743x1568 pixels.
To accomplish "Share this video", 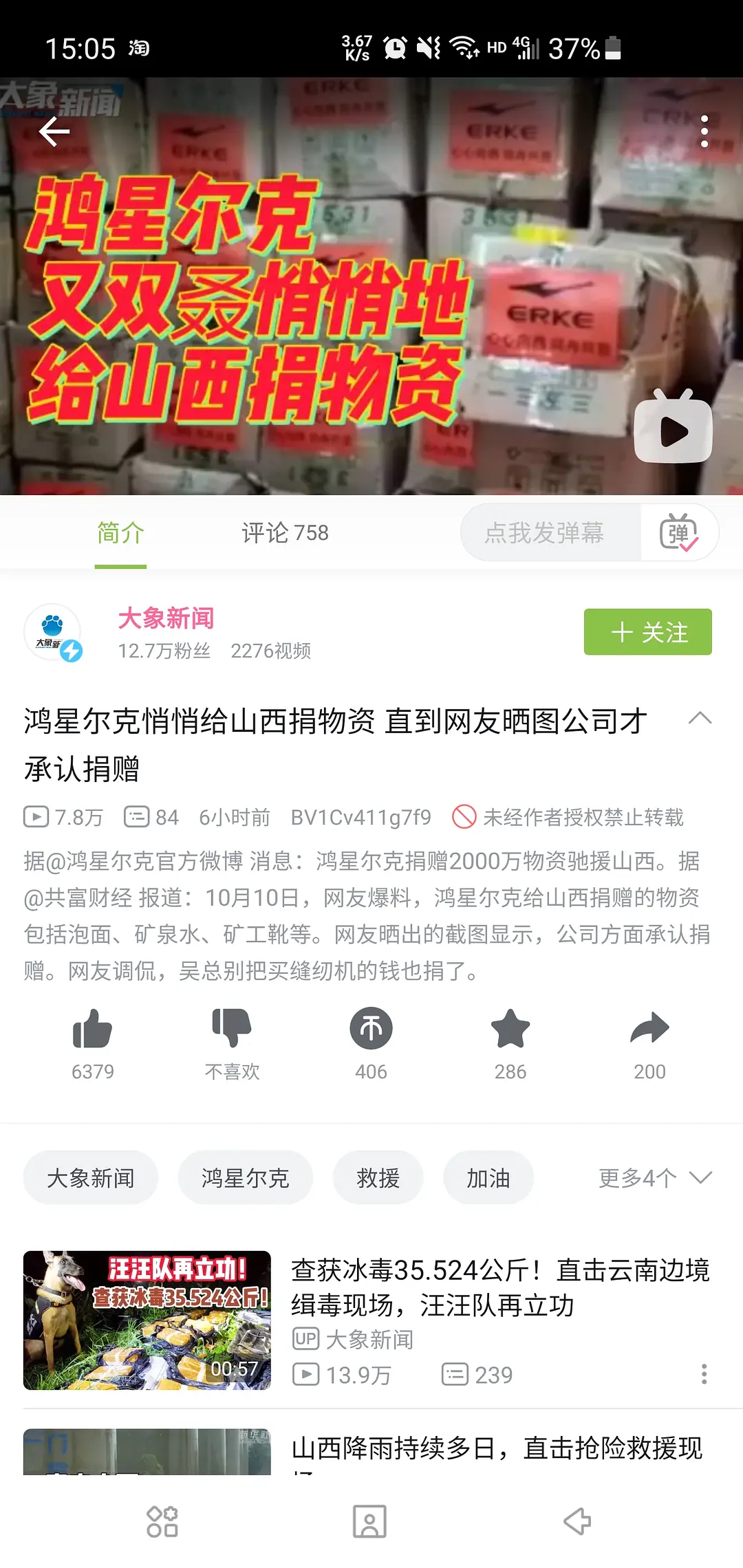I will (649, 1030).
